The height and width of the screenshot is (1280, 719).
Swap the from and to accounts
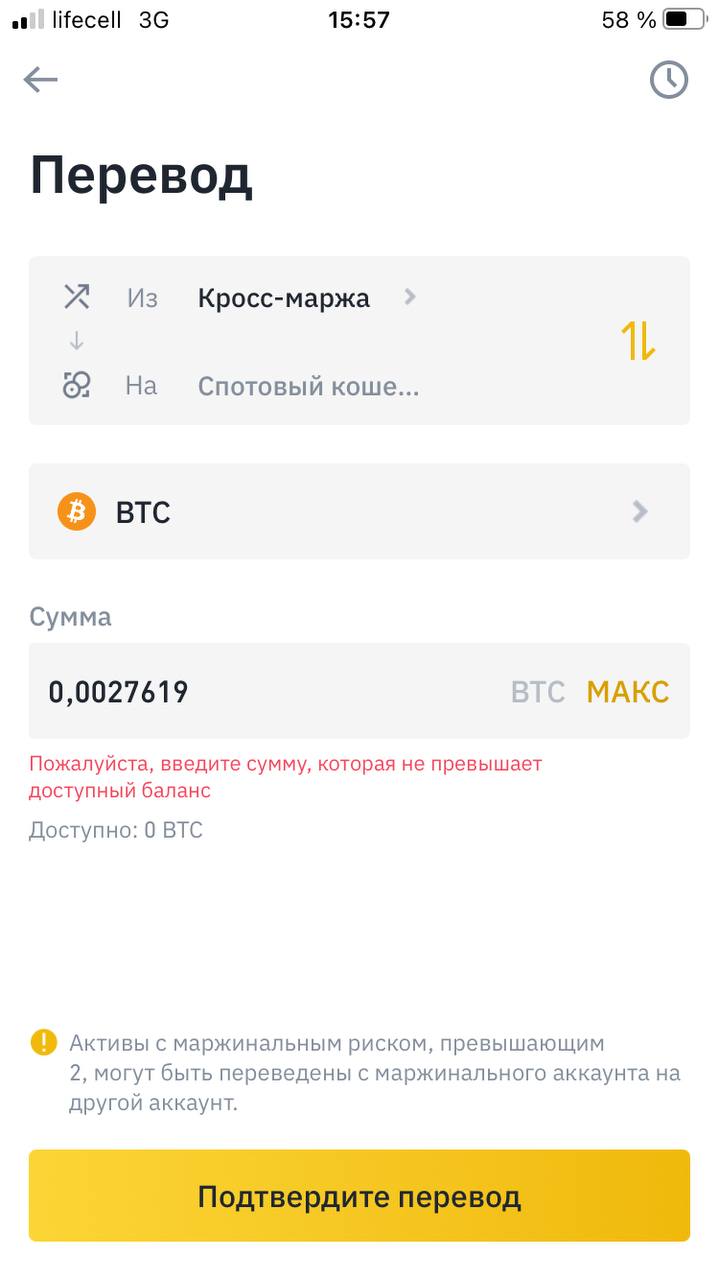(x=638, y=341)
